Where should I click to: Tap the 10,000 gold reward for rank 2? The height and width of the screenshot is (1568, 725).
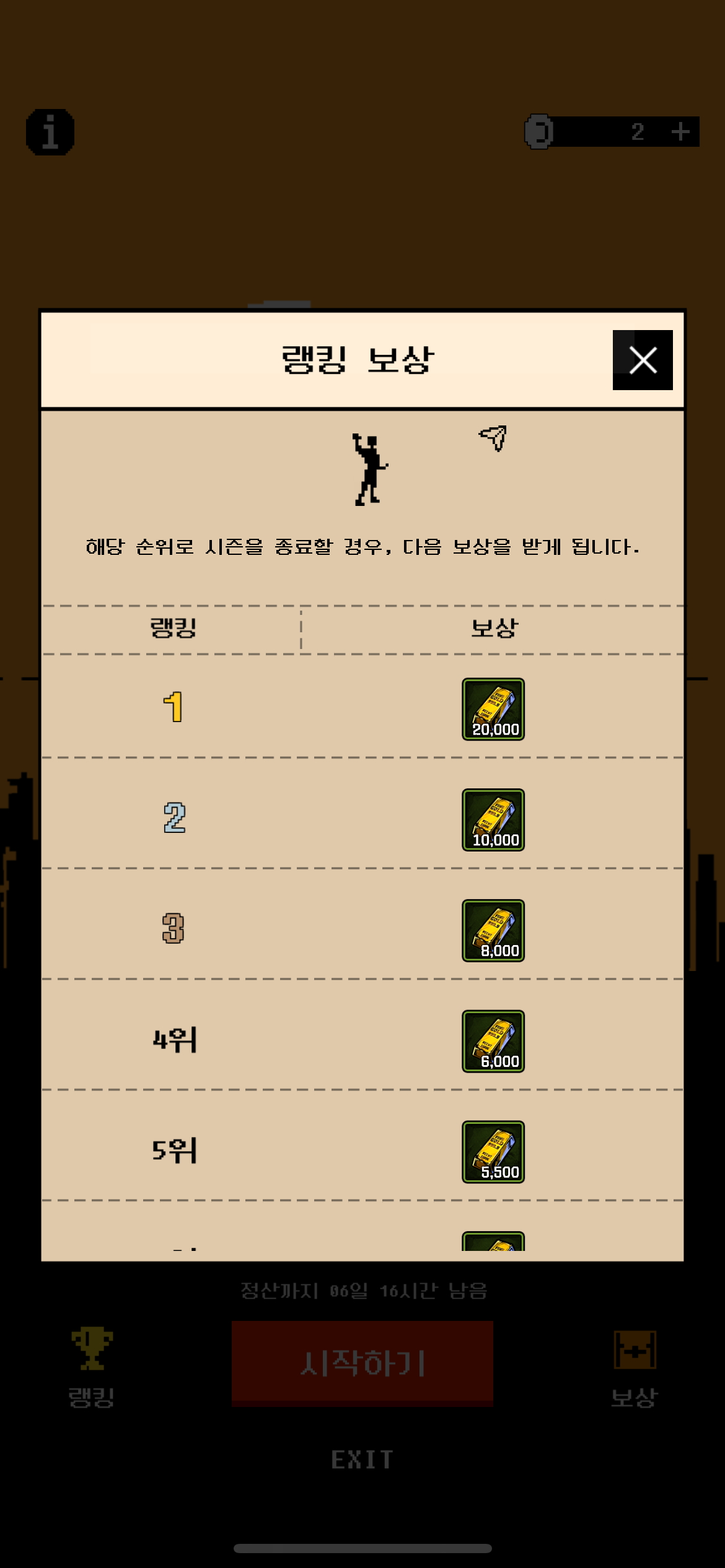coord(493,820)
